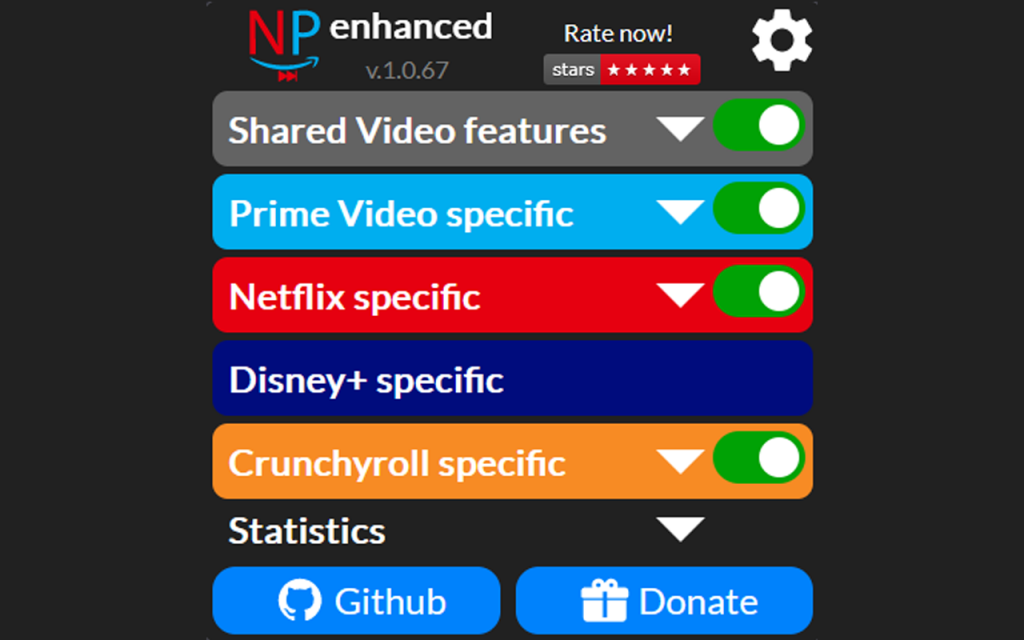The width and height of the screenshot is (1024, 640).
Task: Expand Netflix specific options
Action: (680, 295)
